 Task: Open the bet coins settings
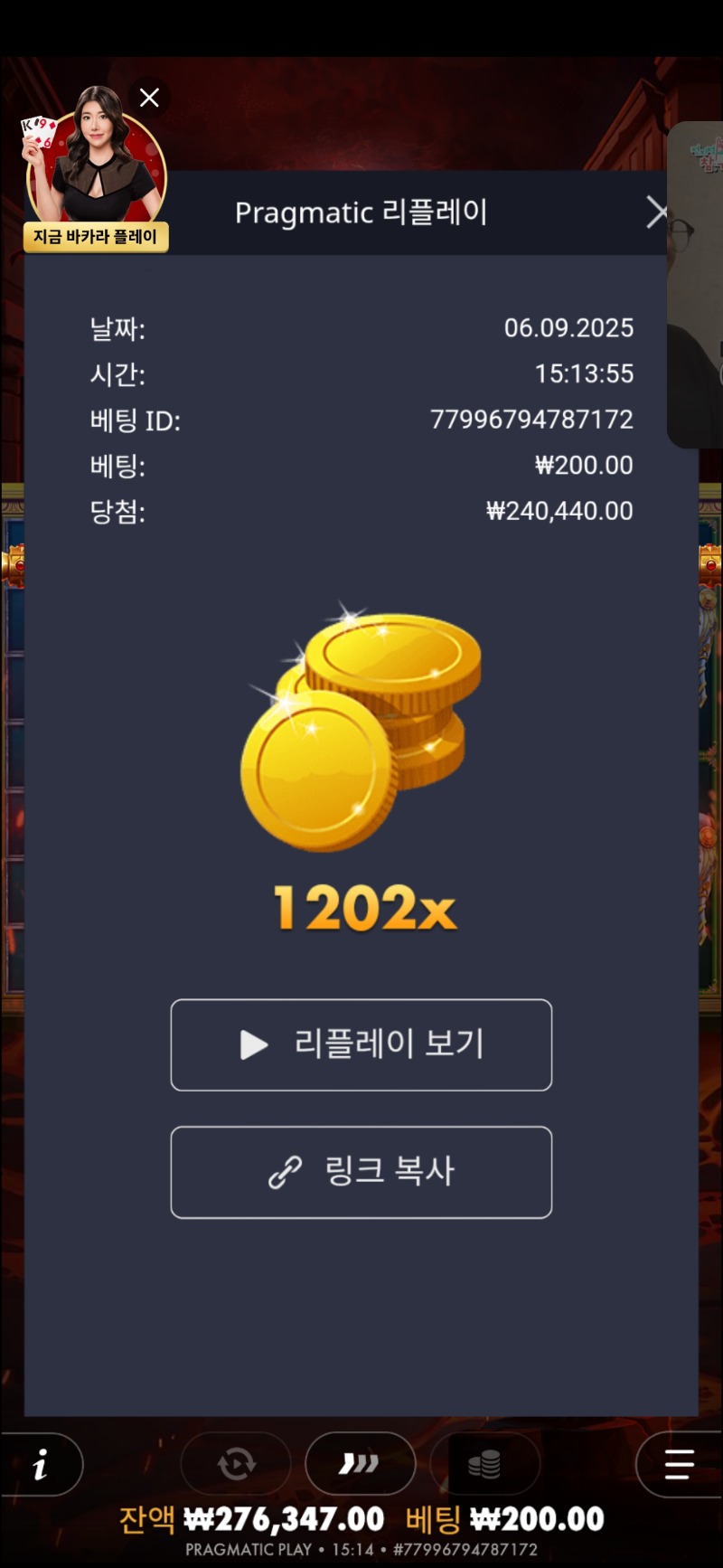tap(484, 1464)
